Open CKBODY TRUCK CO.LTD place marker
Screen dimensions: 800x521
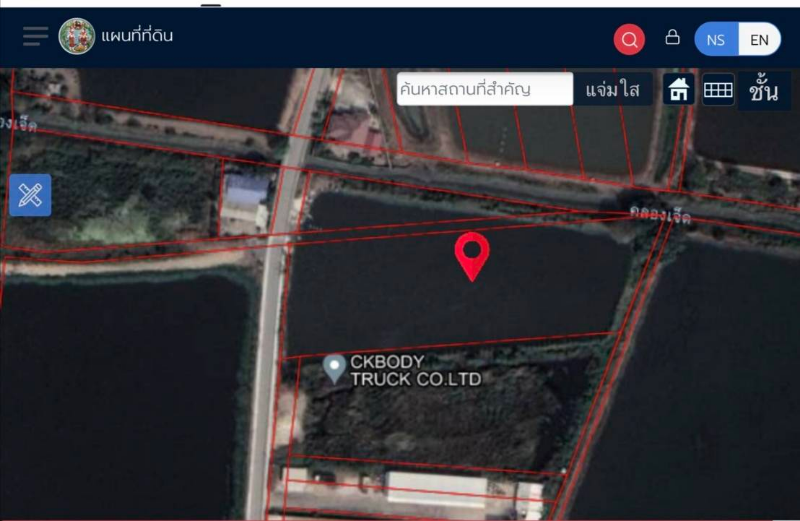[335, 368]
